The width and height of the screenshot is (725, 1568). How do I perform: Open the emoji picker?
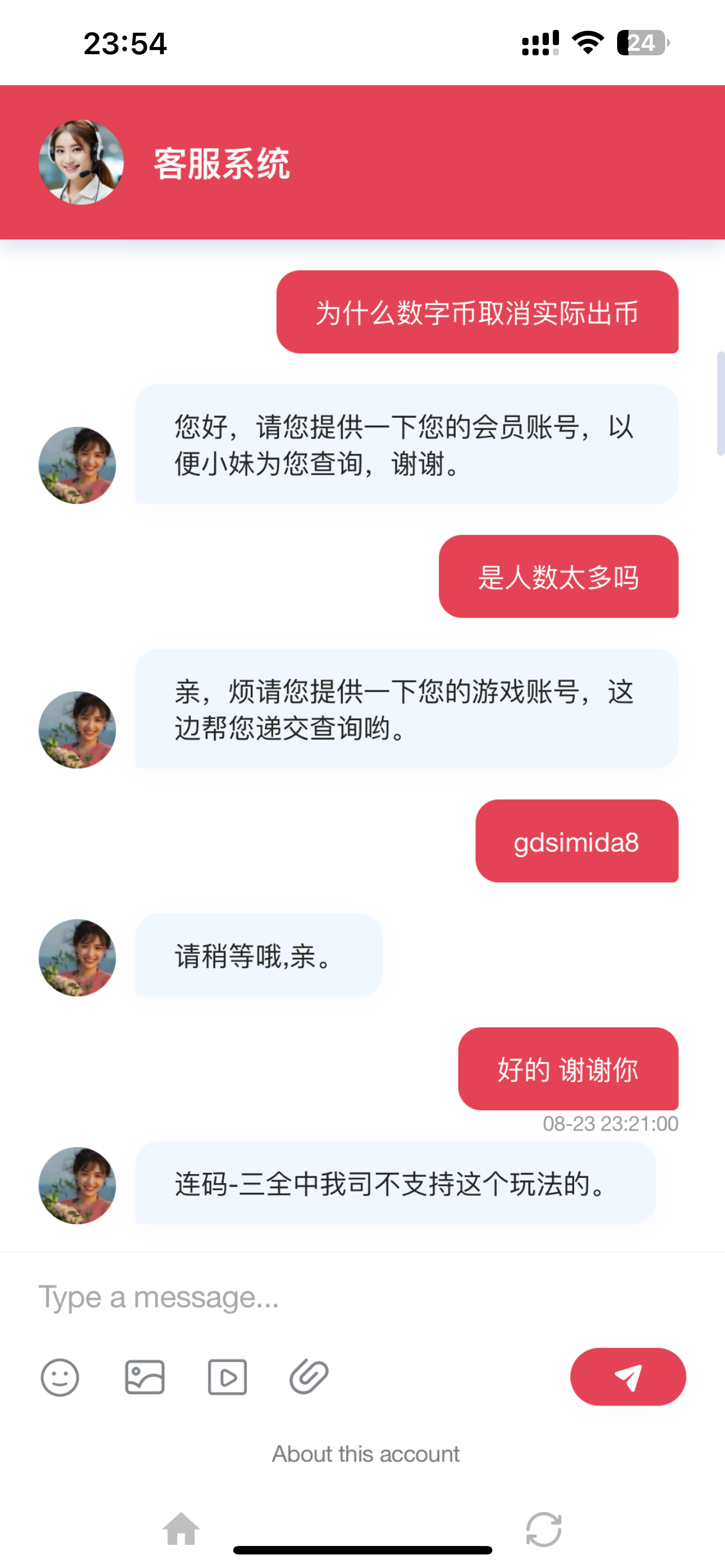[x=60, y=1377]
